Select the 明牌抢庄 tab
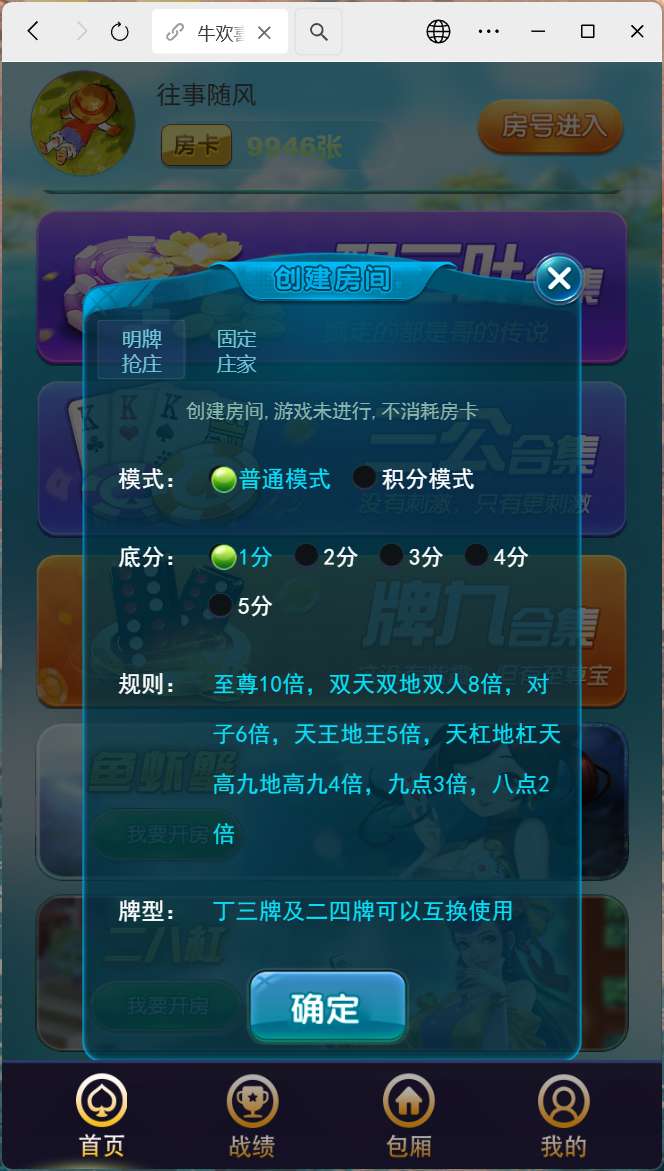The height and width of the screenshot is (1171, 664). (141, 351)
